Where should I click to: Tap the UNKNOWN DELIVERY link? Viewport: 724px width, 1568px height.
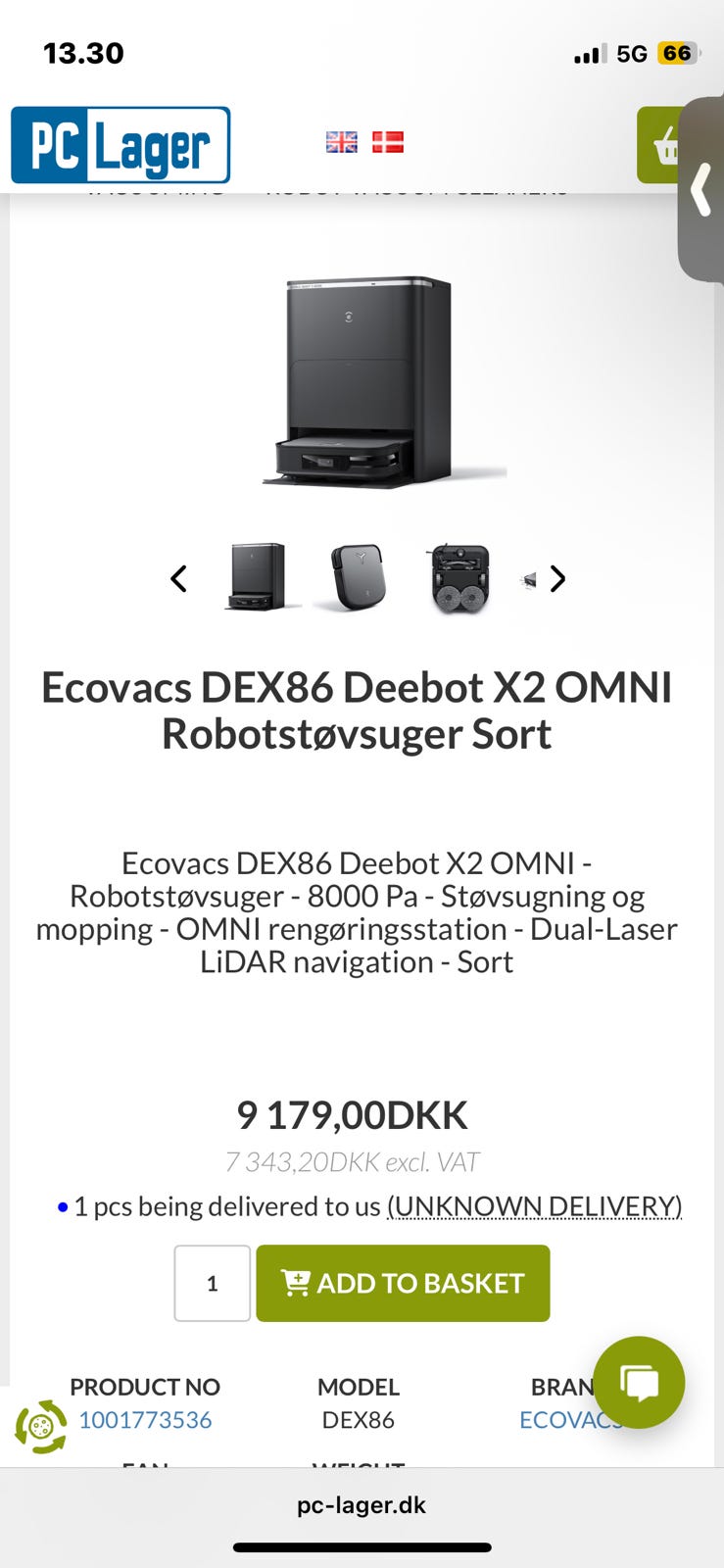534,1206
